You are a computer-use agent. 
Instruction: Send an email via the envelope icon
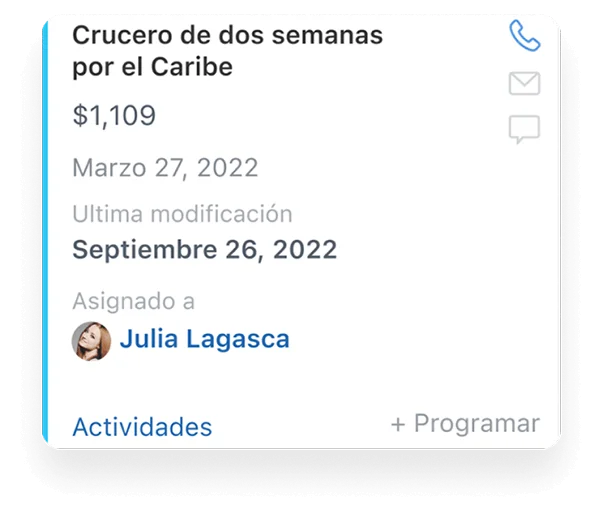point(524,84)
